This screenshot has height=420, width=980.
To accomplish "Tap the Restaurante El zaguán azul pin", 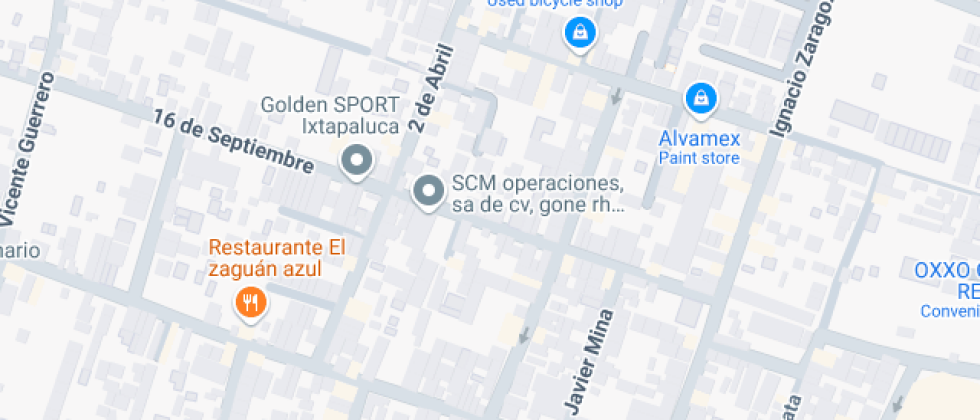I will [251, 304].
